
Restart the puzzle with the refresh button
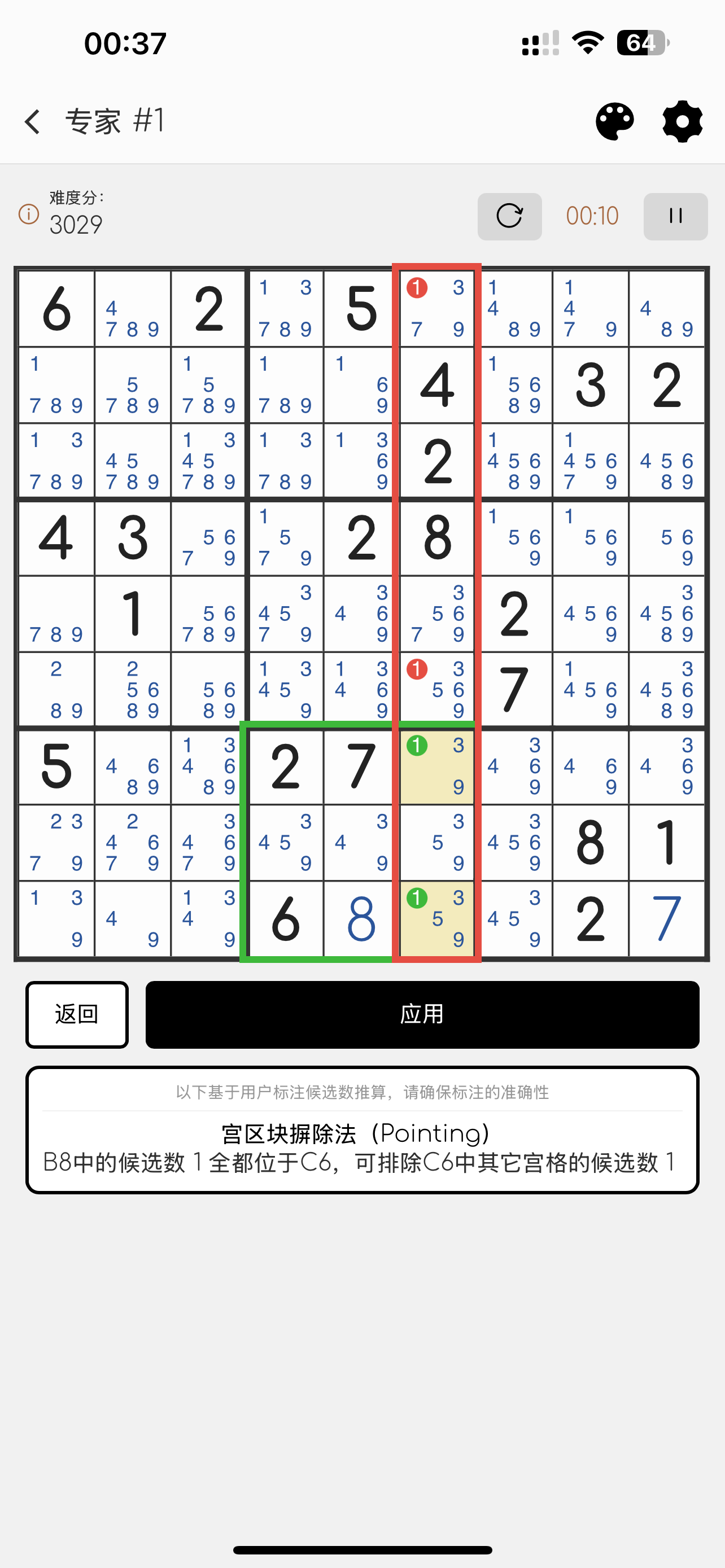[509, 216]
